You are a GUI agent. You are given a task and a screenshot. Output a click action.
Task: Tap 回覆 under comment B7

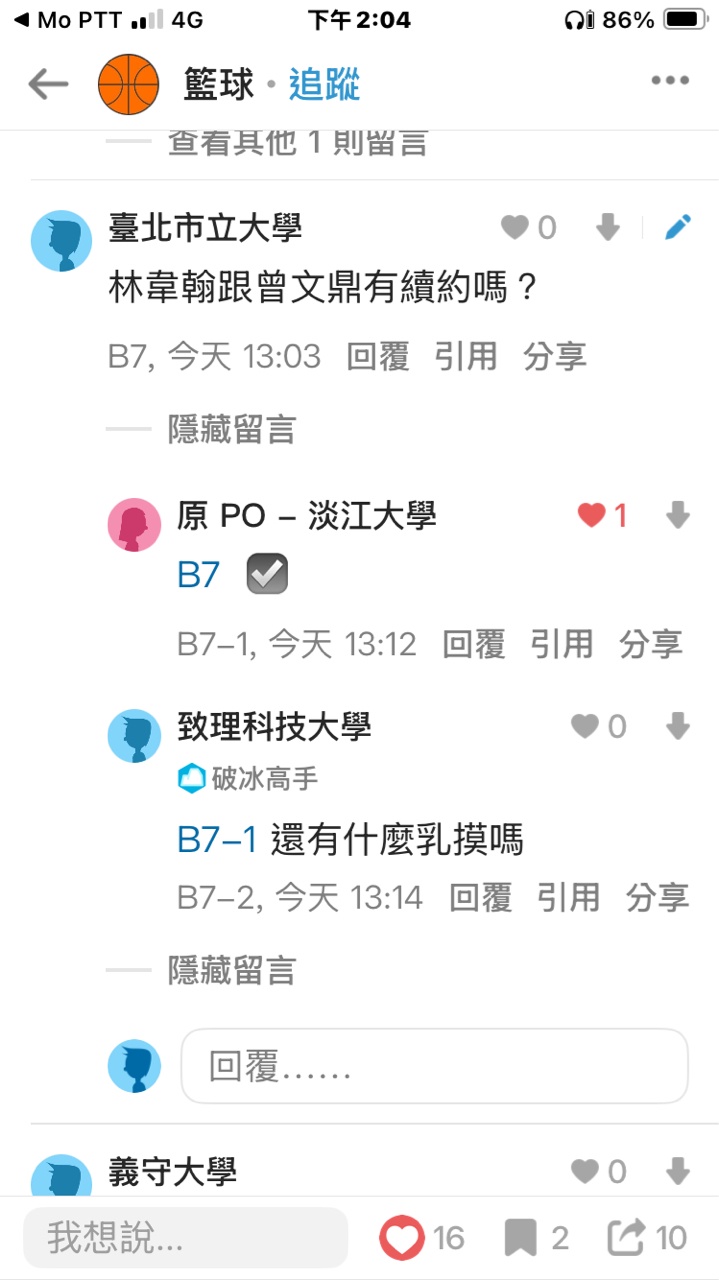(378, 357)
